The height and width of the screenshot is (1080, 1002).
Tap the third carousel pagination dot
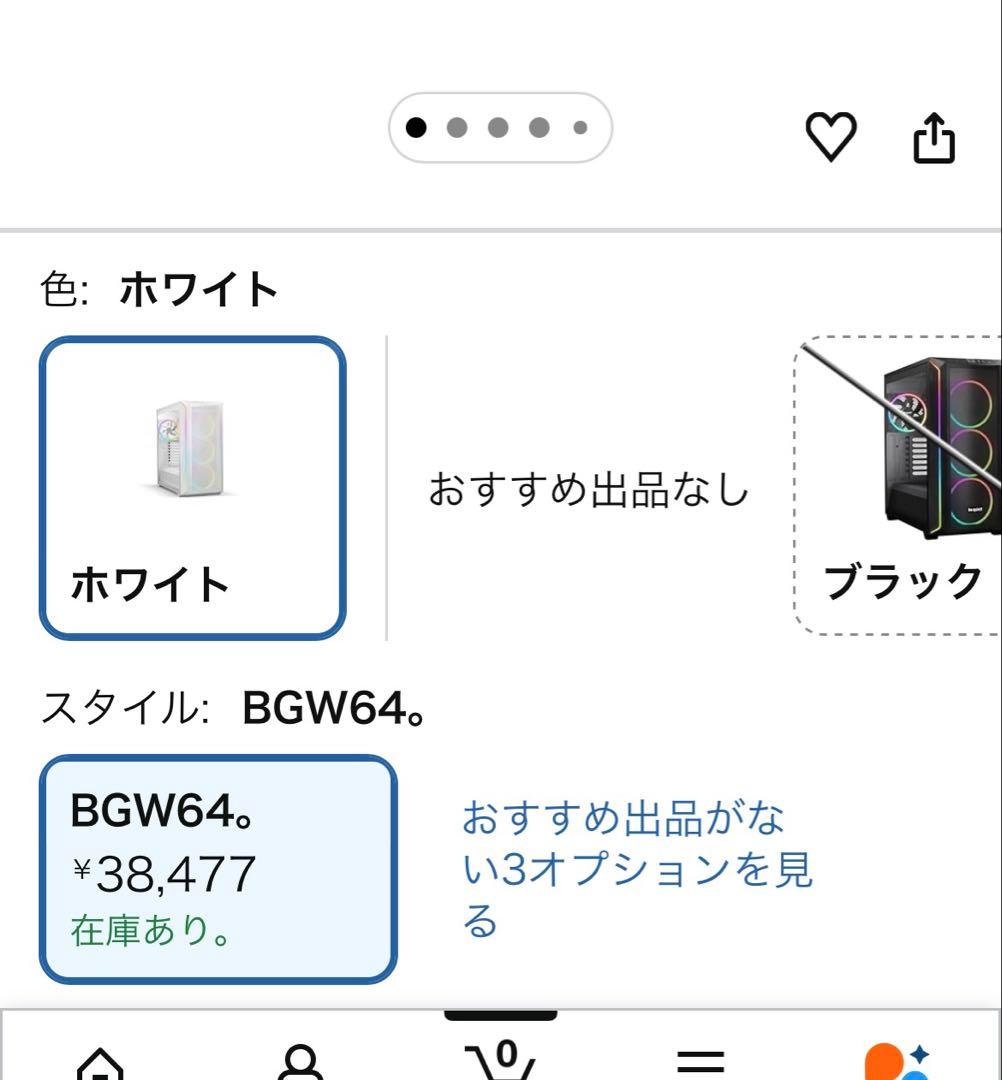(498, 127)
